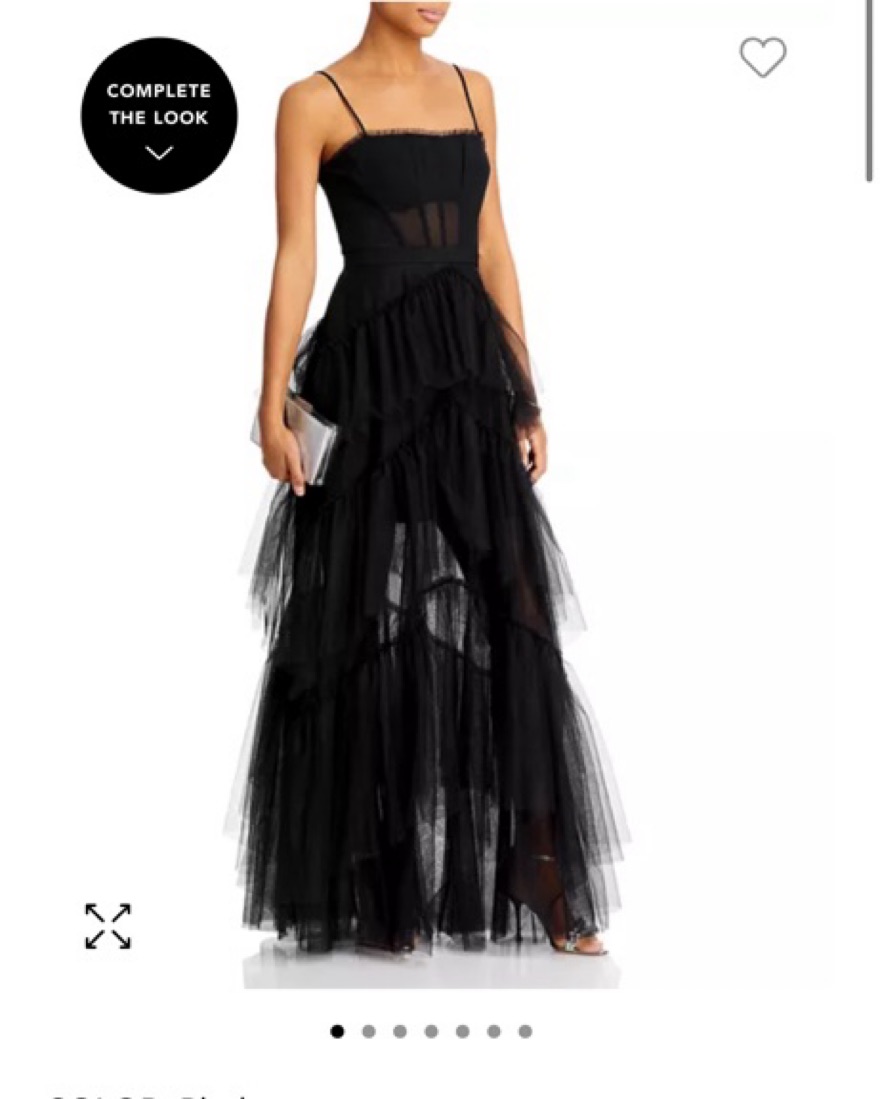The image size is (880, 1099).
Task: Select the second image indicator dot
Action: tap(369, 1031)
